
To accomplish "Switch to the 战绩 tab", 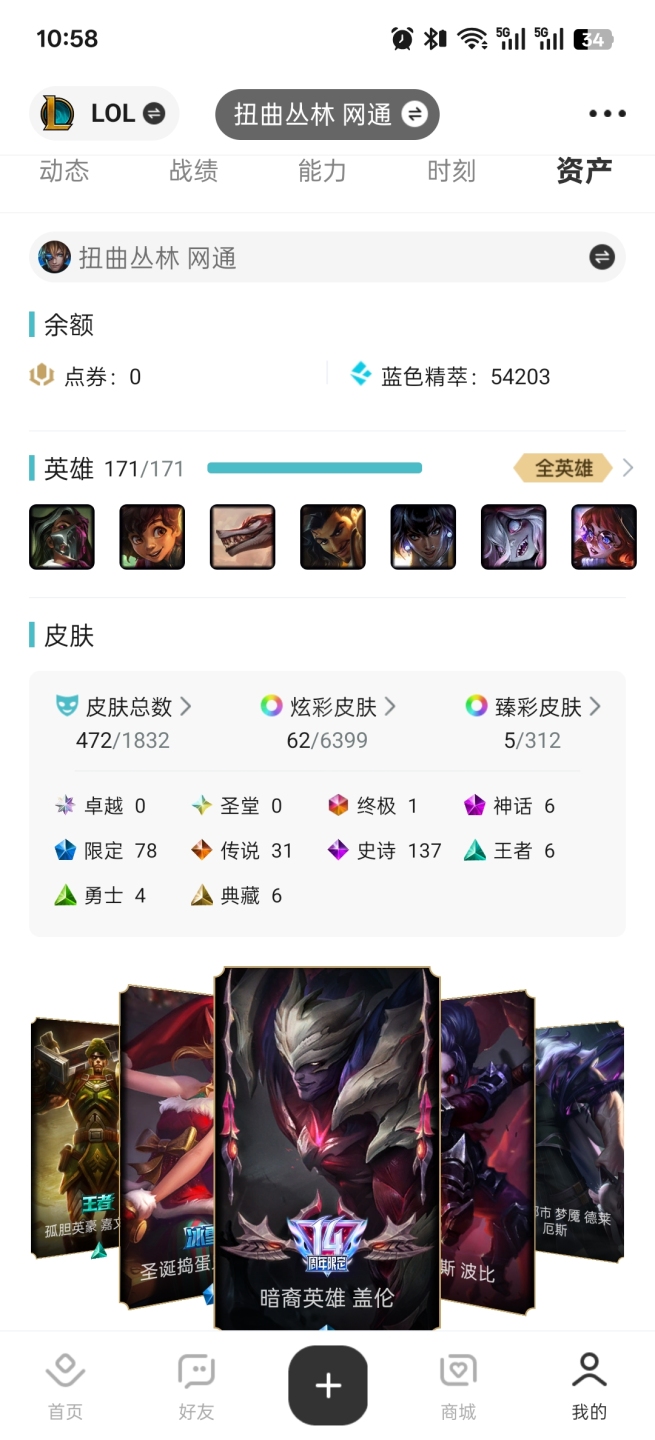I will 193,171.
